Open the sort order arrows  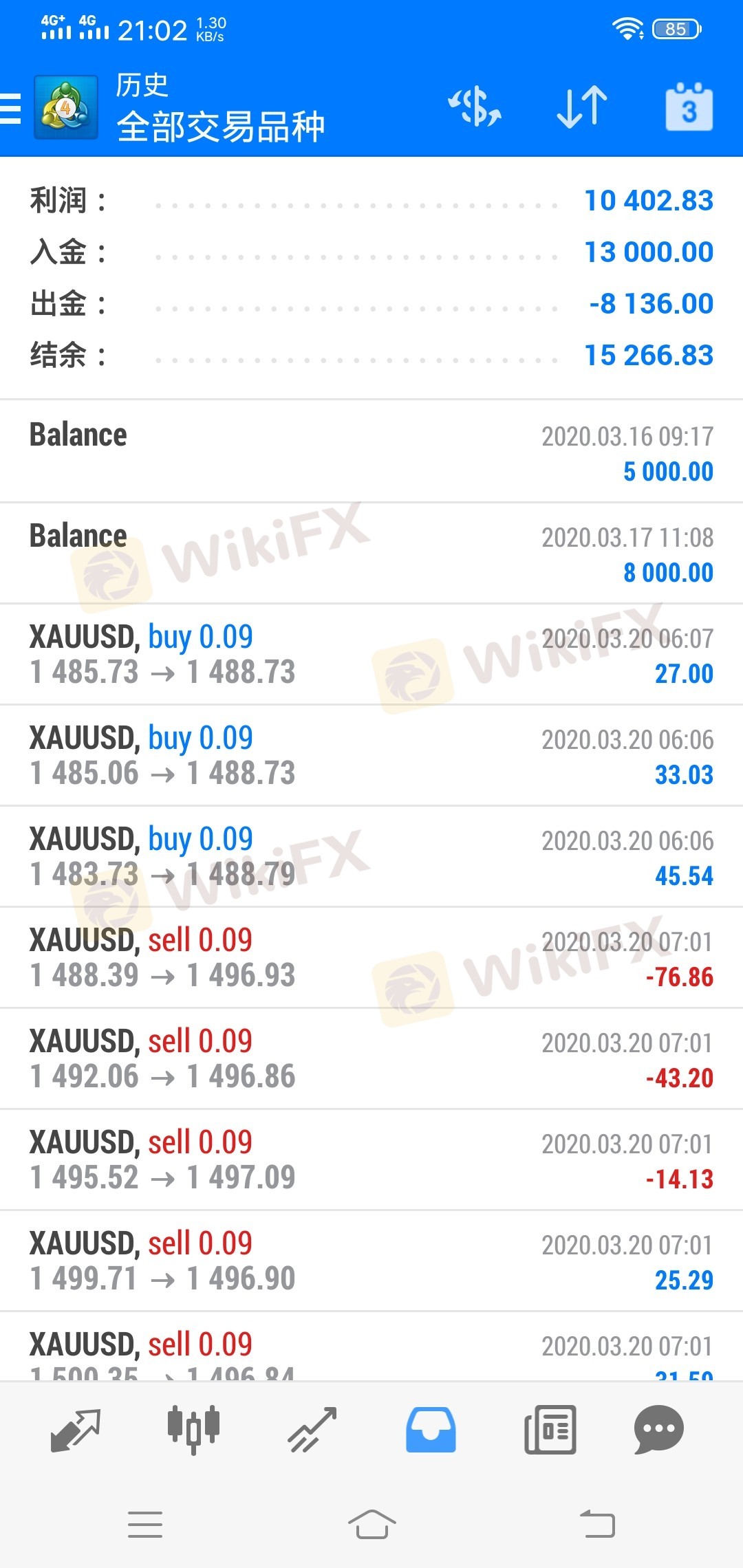[x=582, y=107]
